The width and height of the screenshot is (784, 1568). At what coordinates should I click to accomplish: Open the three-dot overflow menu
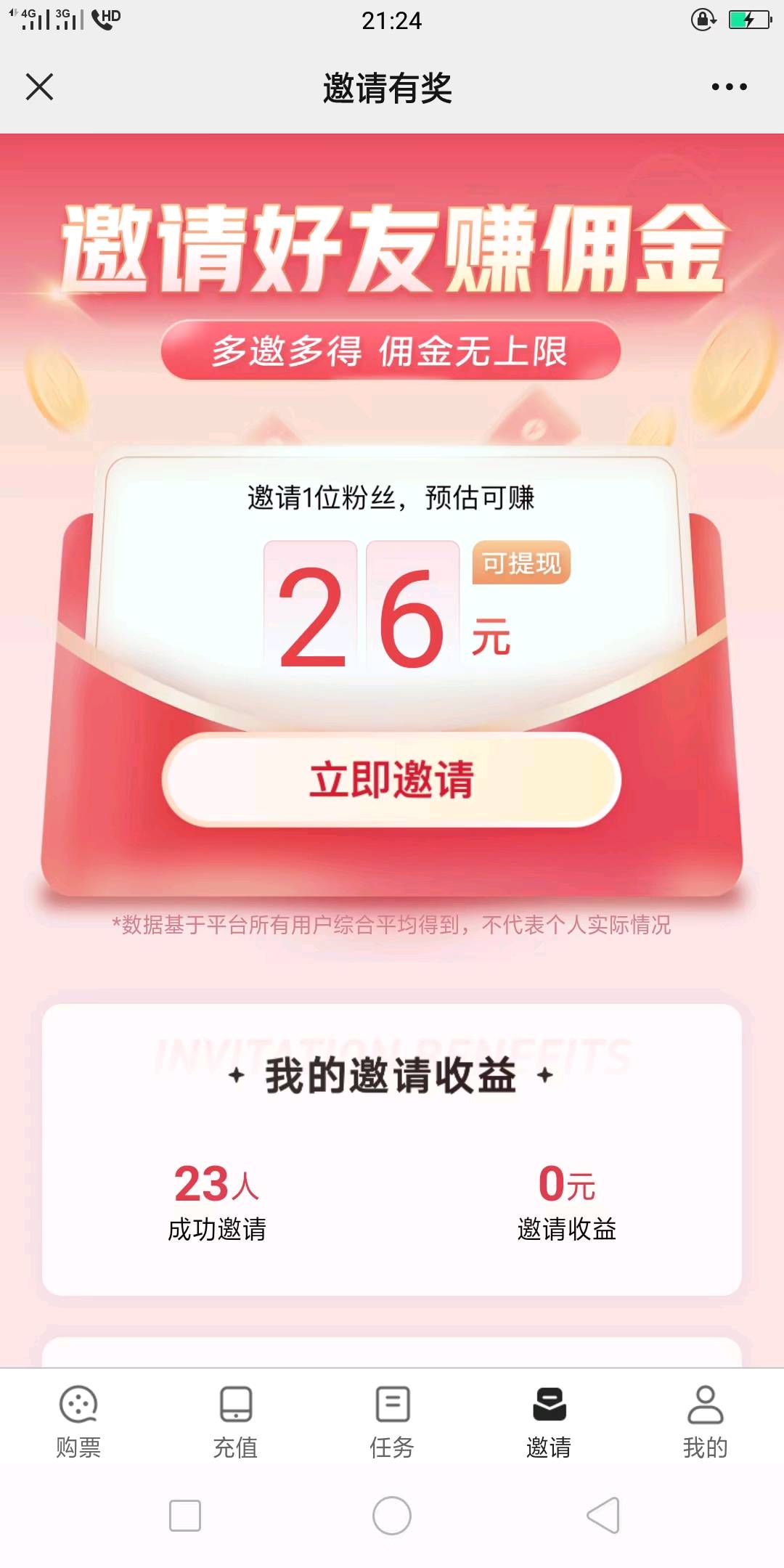click(x=728, y=87)
